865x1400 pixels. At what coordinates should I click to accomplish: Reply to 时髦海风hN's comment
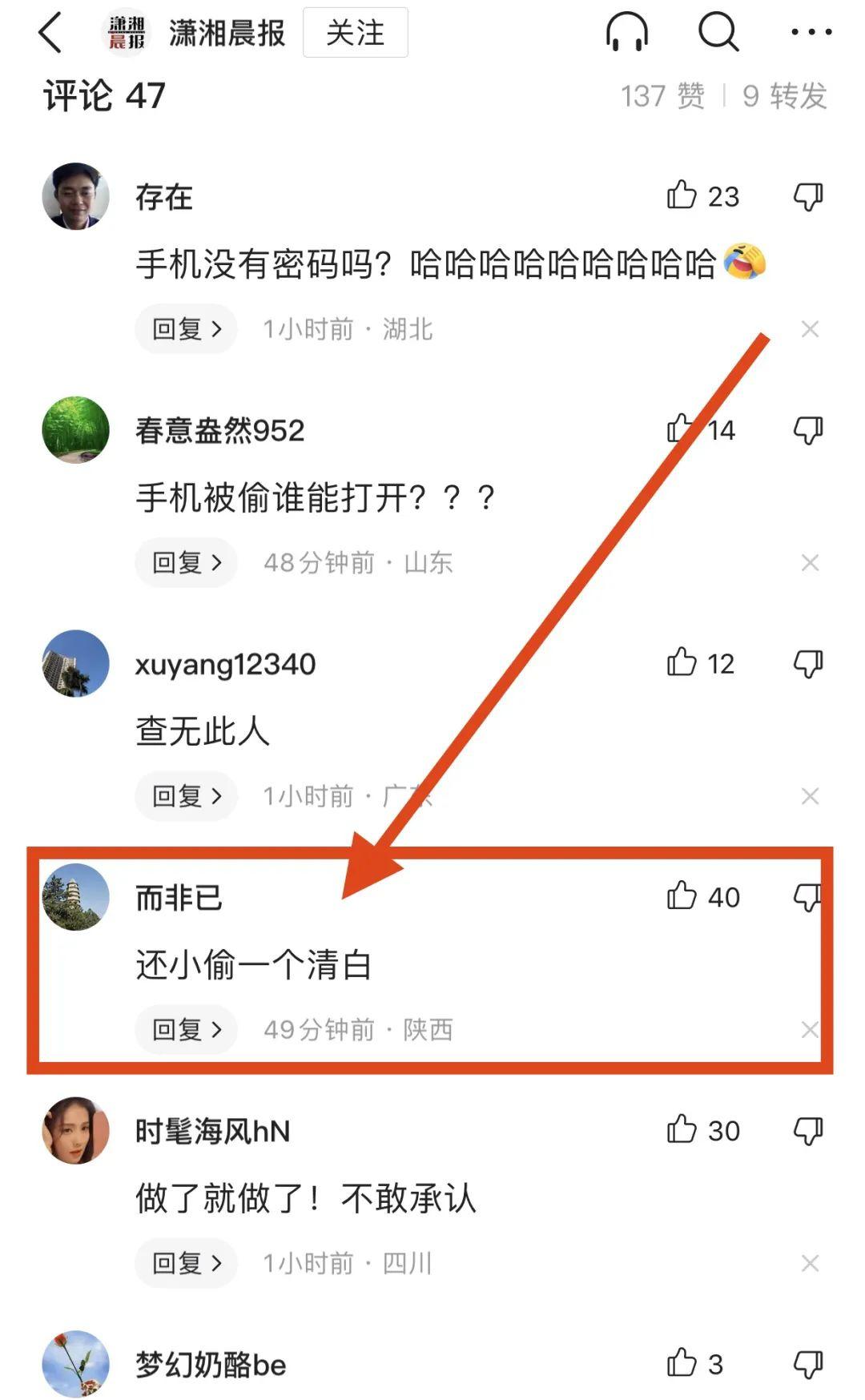186,1263
